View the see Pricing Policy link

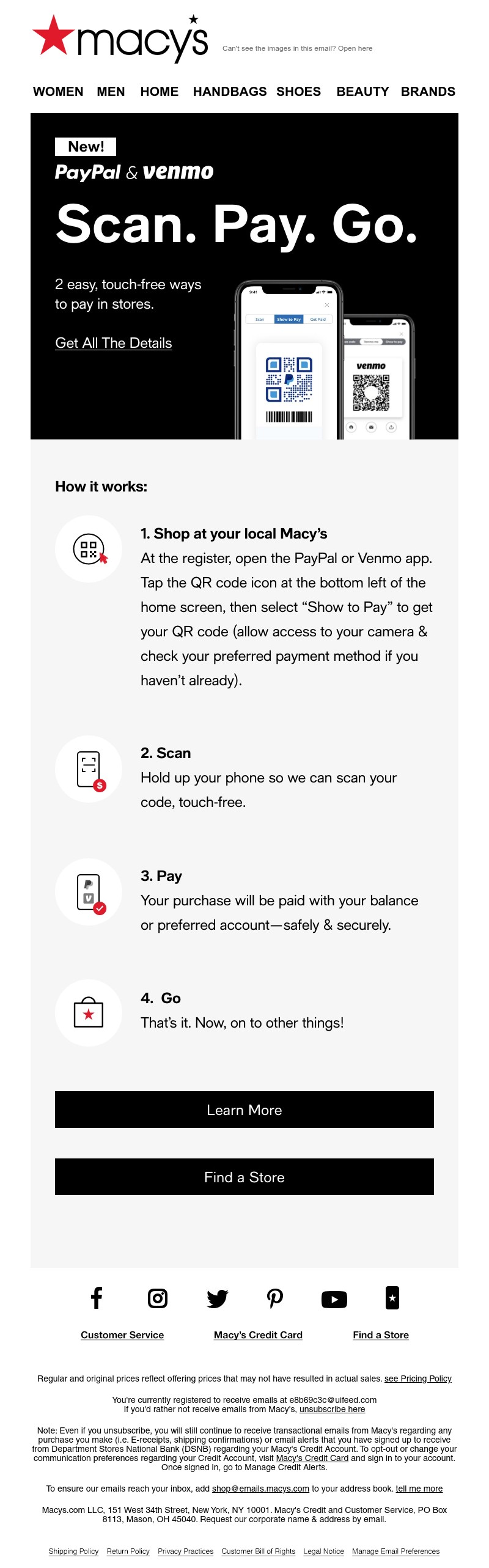pyautogui.click(x=417, y=1378)
